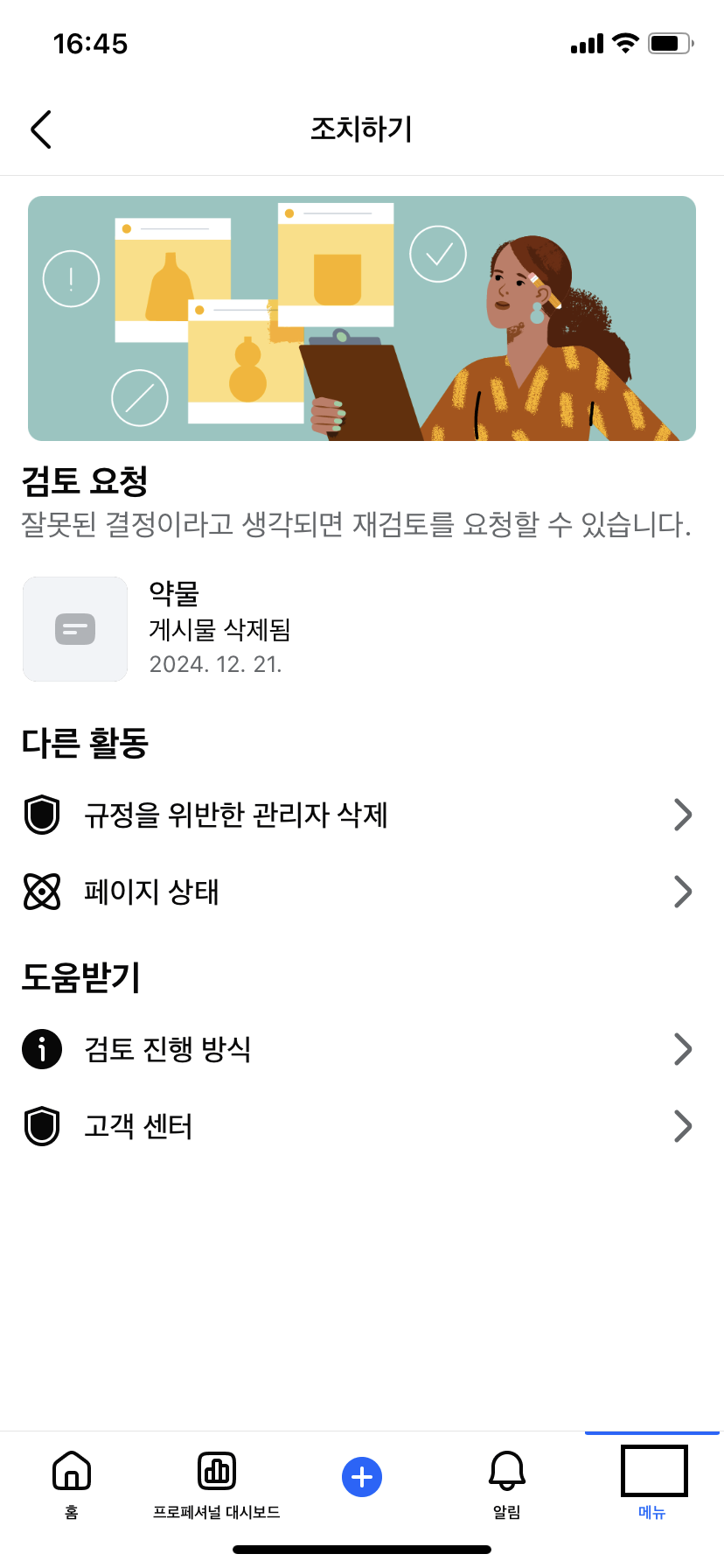Go back from 조치하기 screen
Image resolution: width=724 pixels, height=1568 pixels.
pos(41,129)
